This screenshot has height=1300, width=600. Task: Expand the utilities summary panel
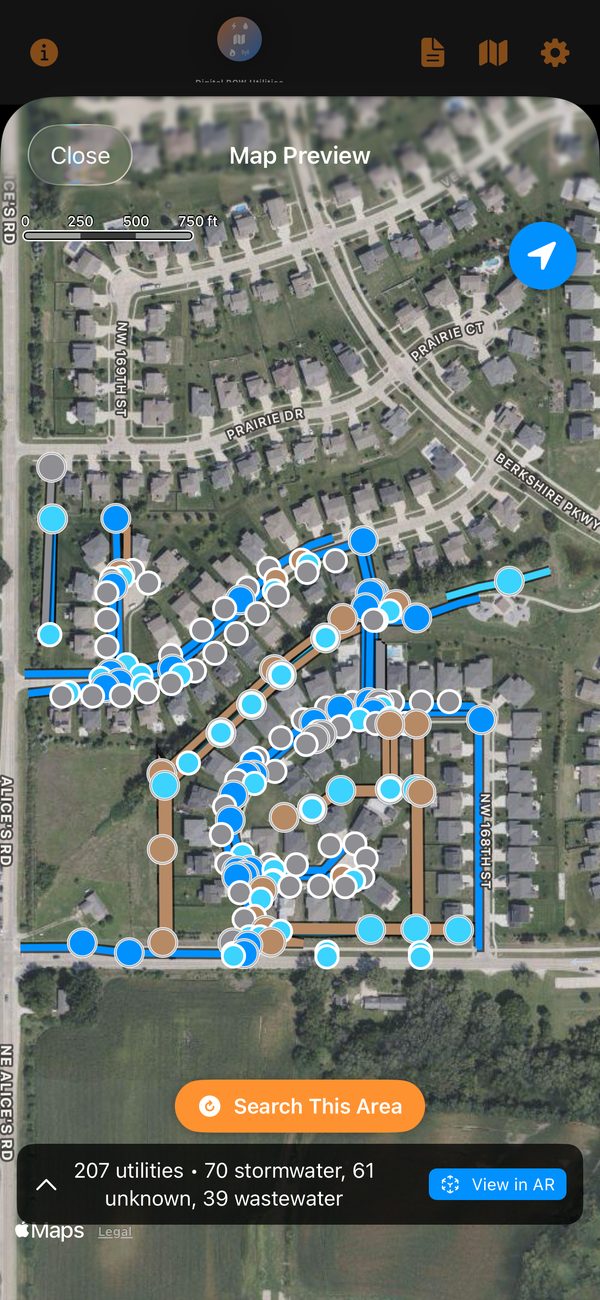[46, 1184]
